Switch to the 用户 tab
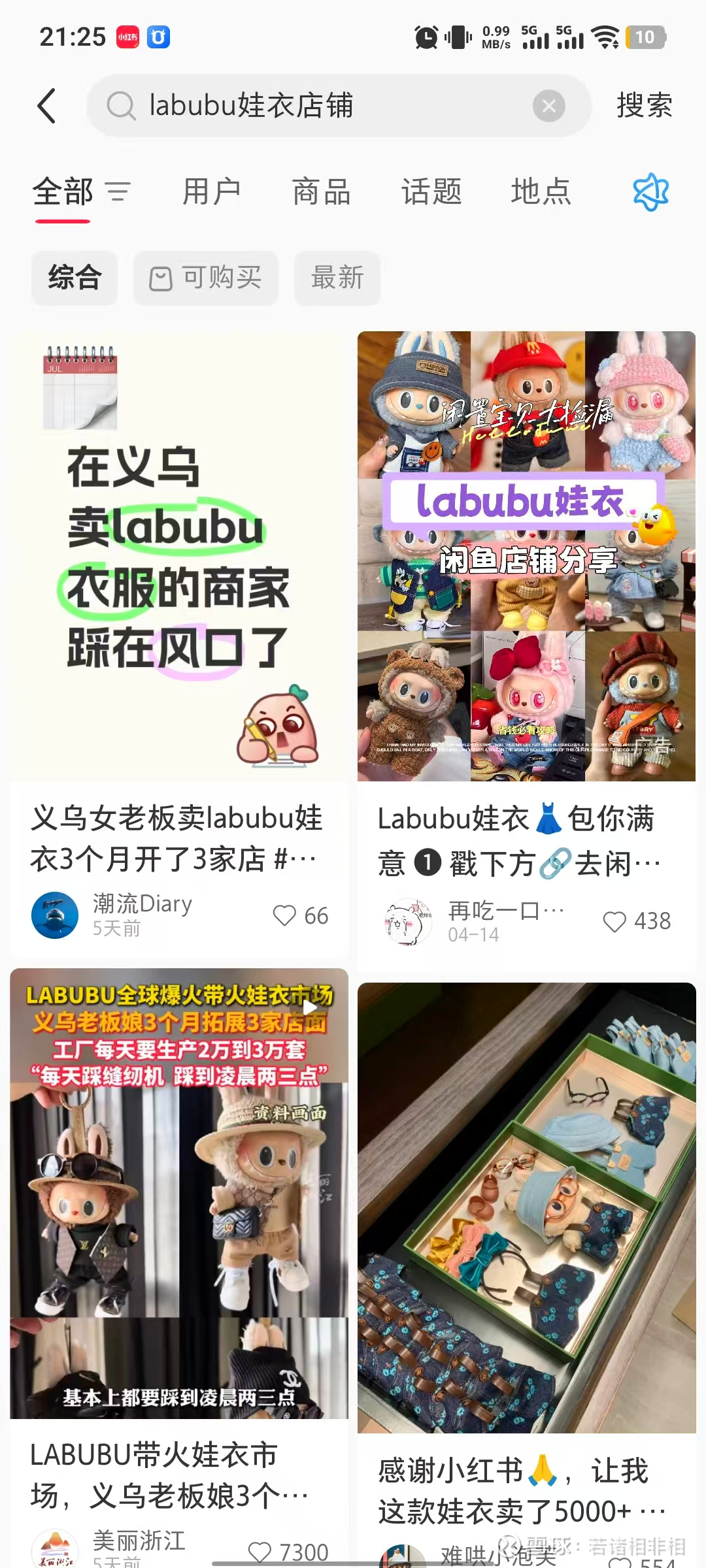The width and height of the screenshot is (706, 1568). (212, 192)
